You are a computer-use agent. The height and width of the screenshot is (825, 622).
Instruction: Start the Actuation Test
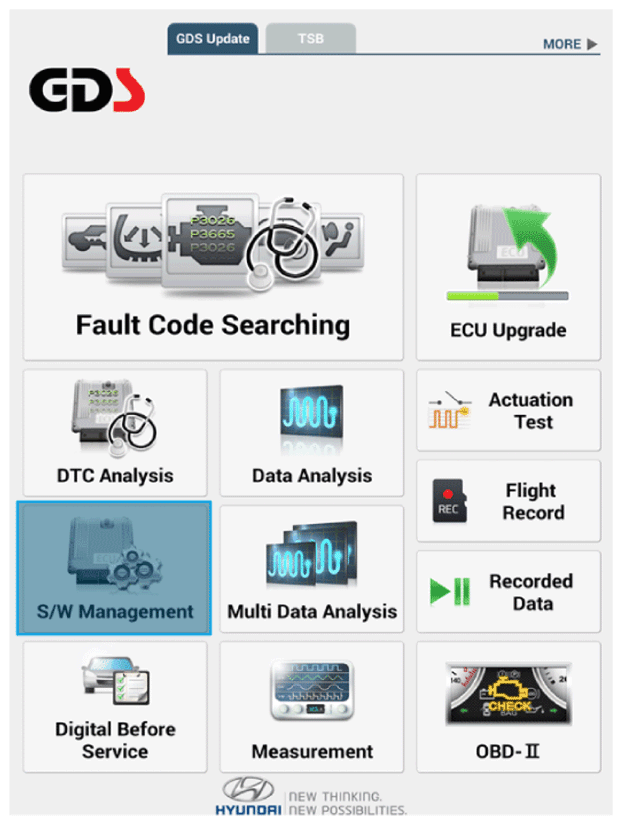508,410
